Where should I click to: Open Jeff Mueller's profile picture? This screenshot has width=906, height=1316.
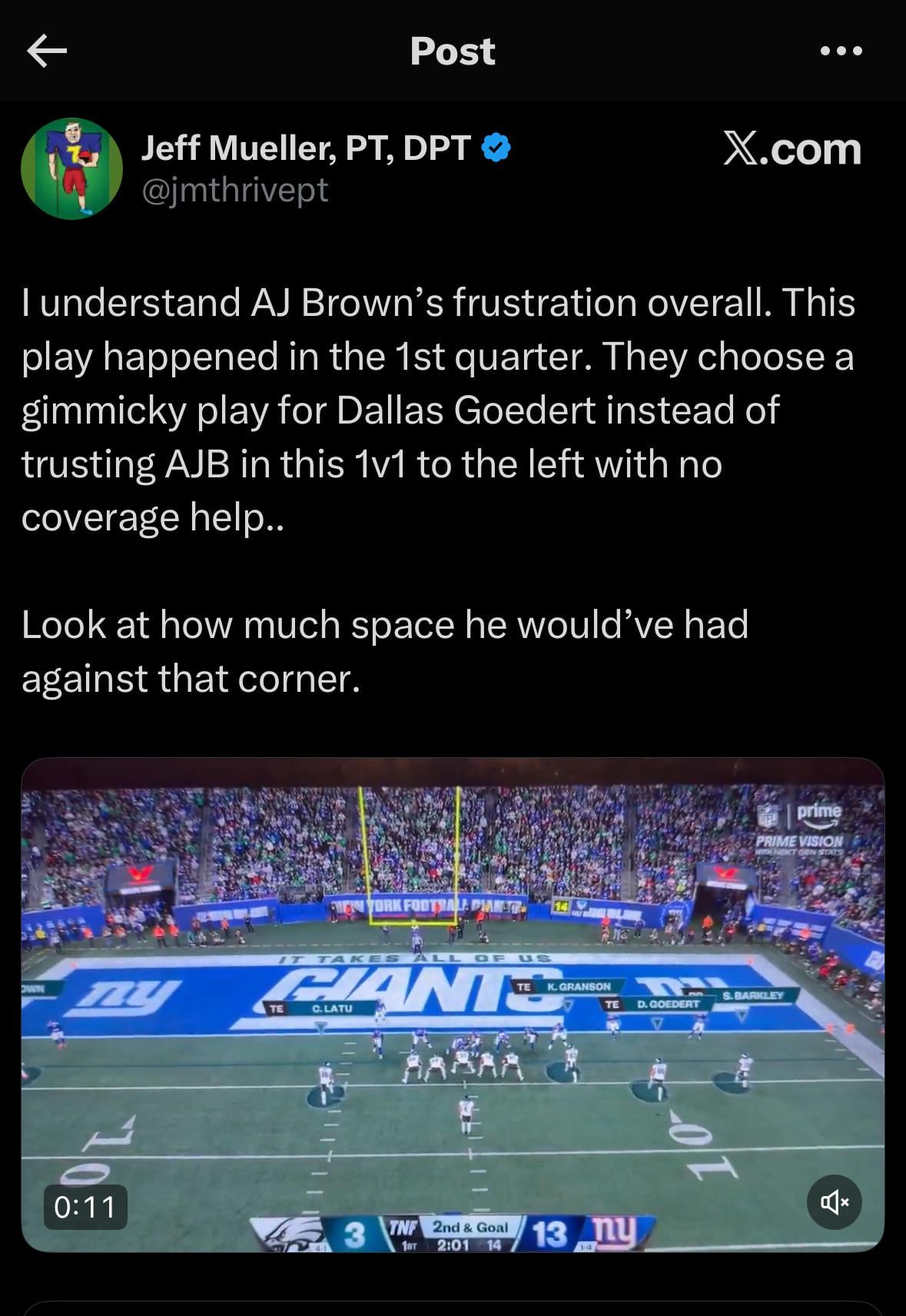pyautogui.click(x=71, y=168)
